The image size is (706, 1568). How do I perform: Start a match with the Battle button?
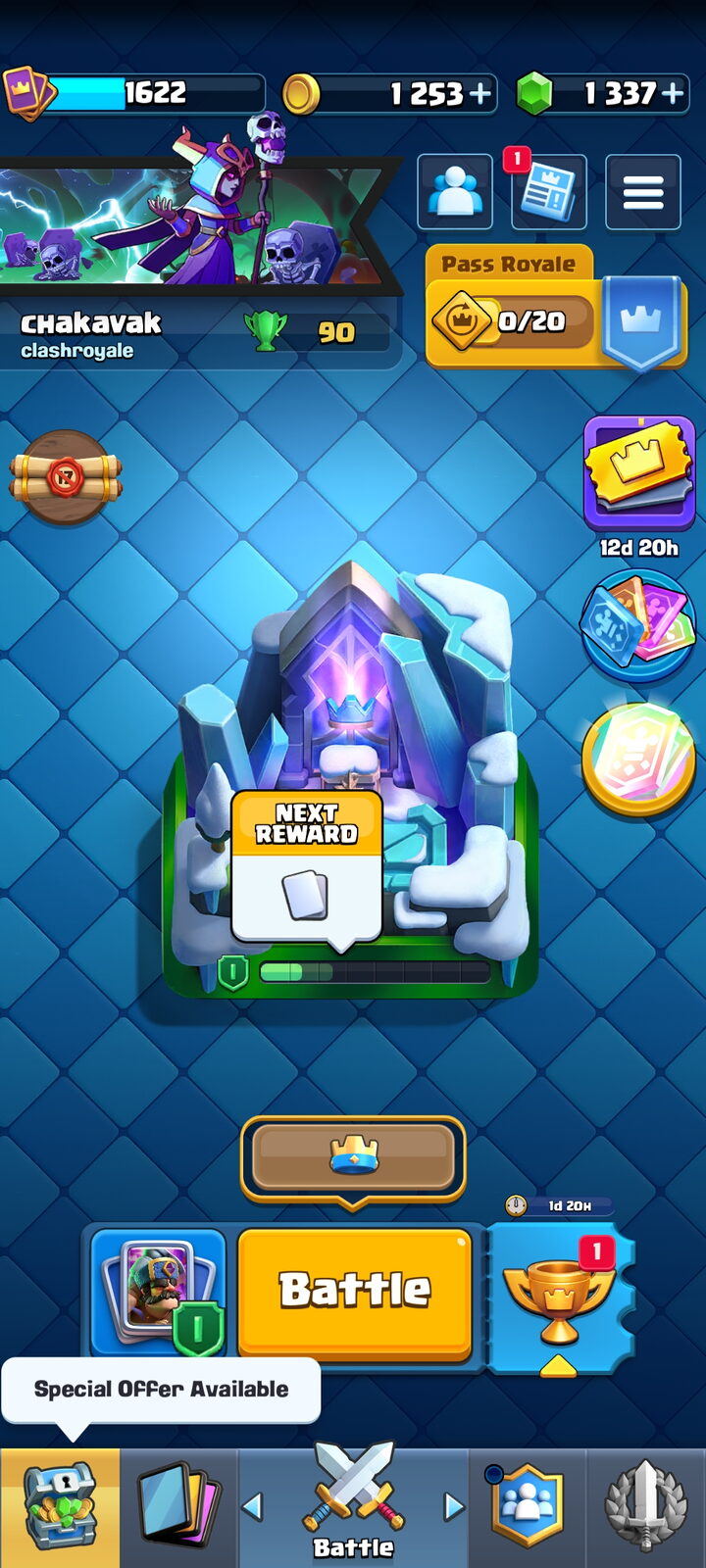[x=355, y=1293]
